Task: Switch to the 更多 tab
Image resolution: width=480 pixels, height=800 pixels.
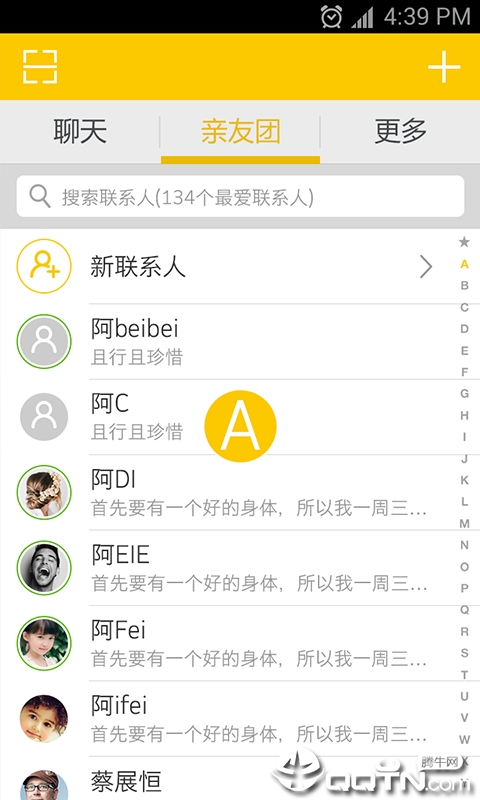Action: coord(400,131)
